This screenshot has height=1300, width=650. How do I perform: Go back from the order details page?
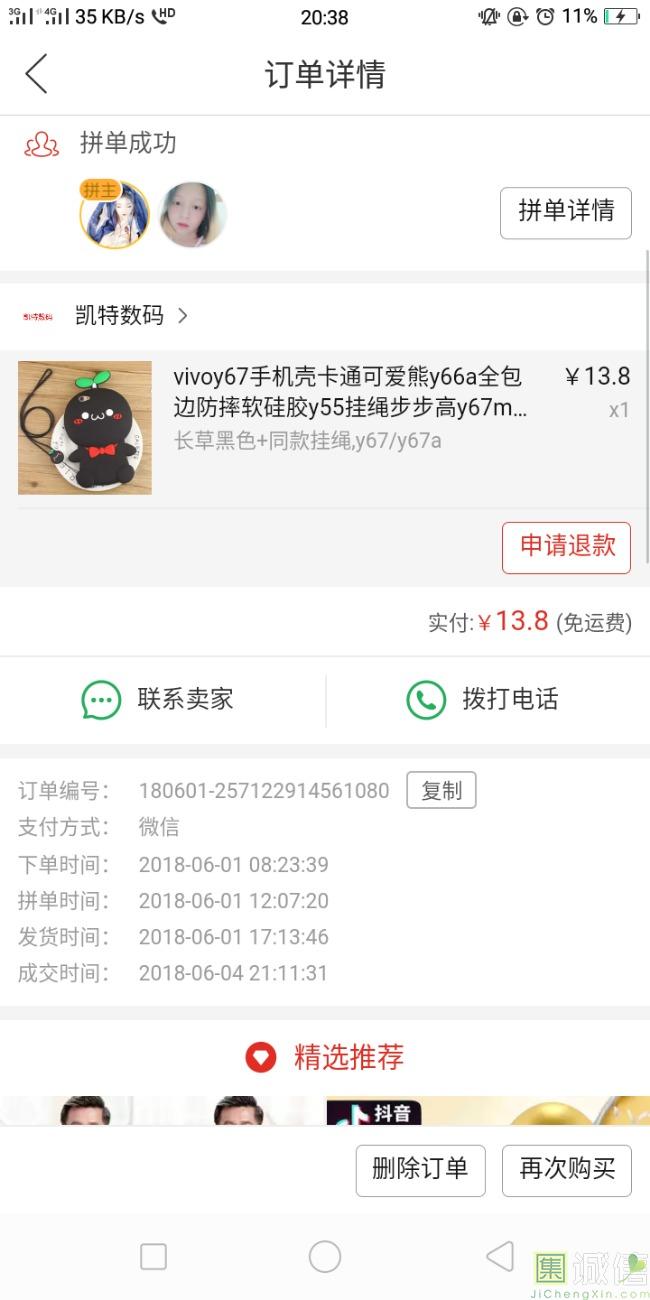coord(37,75)
